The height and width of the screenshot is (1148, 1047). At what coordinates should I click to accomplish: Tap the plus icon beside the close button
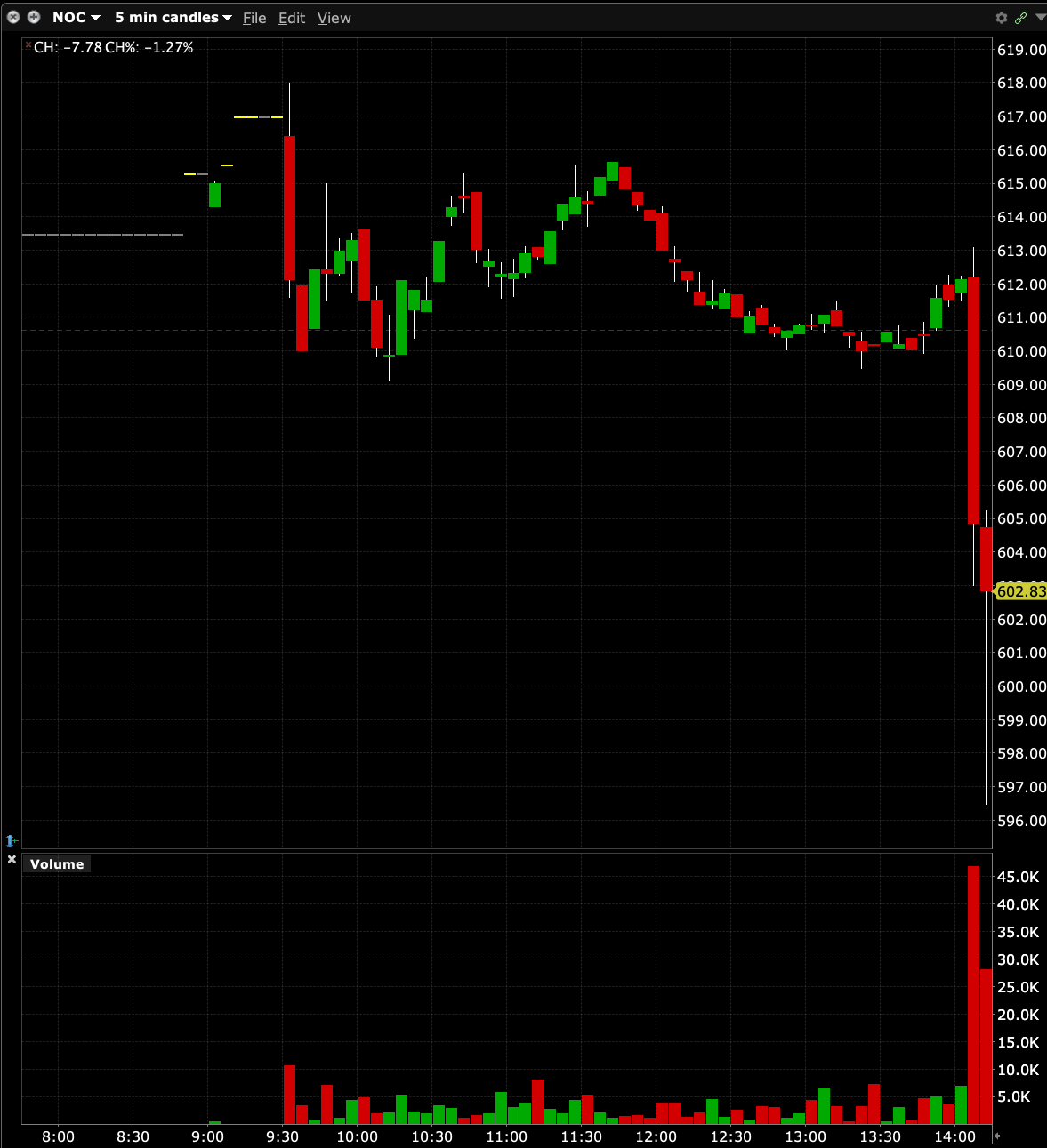[34, 17]
